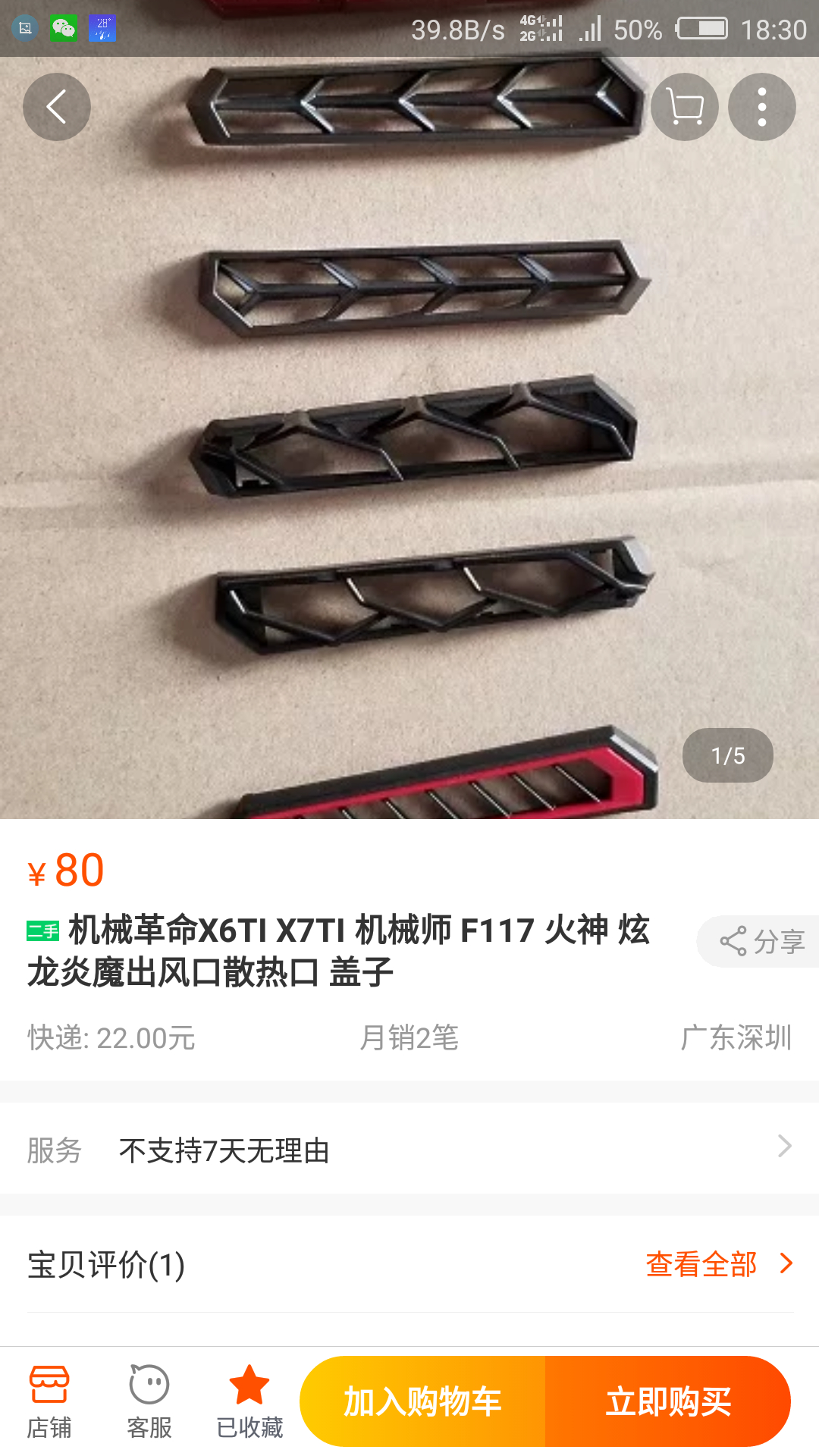Buy now with 立即购买
This screenshot has width=819, height=1456.
pyautogui.click(x=667, y=1401)
